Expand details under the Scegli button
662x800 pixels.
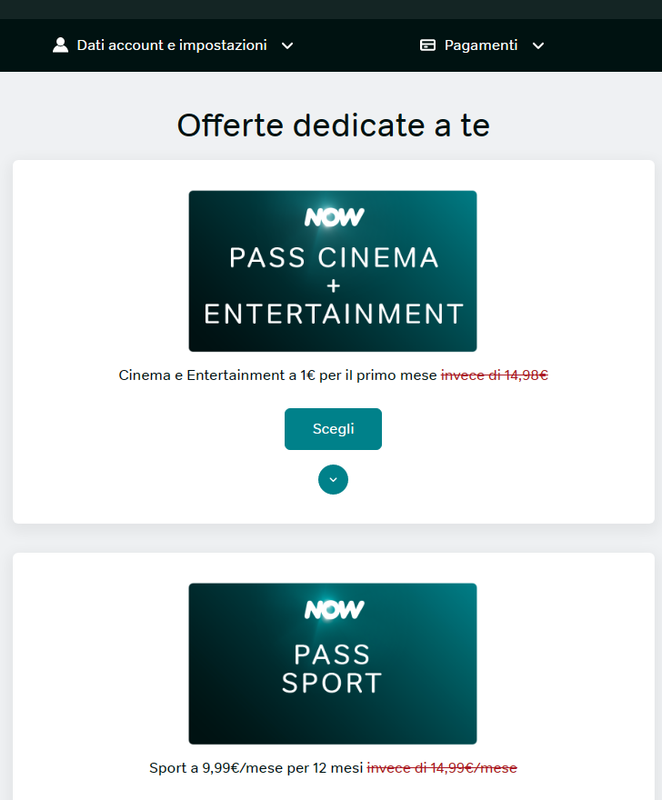click(333, 479)
